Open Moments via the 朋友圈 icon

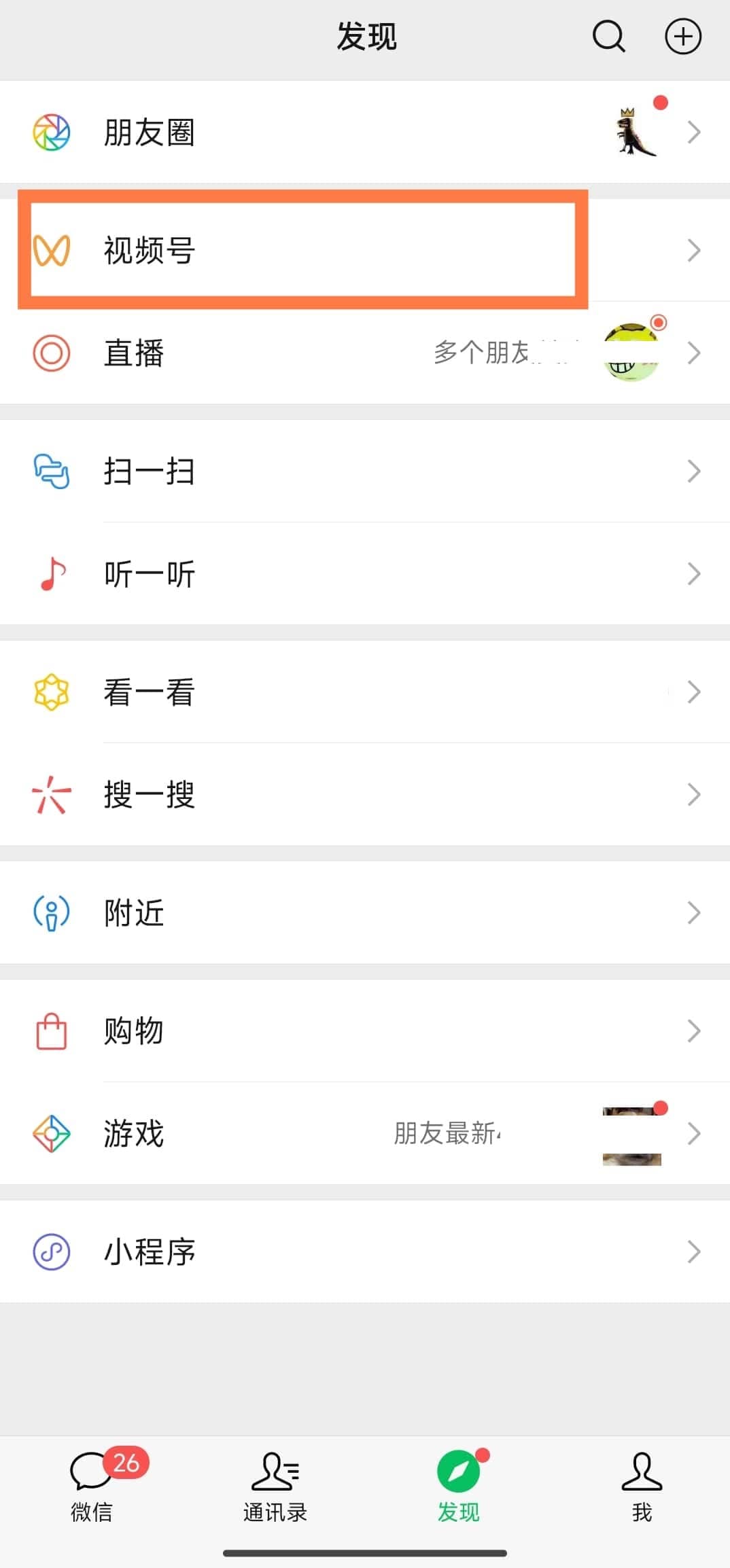pos(51,132)
